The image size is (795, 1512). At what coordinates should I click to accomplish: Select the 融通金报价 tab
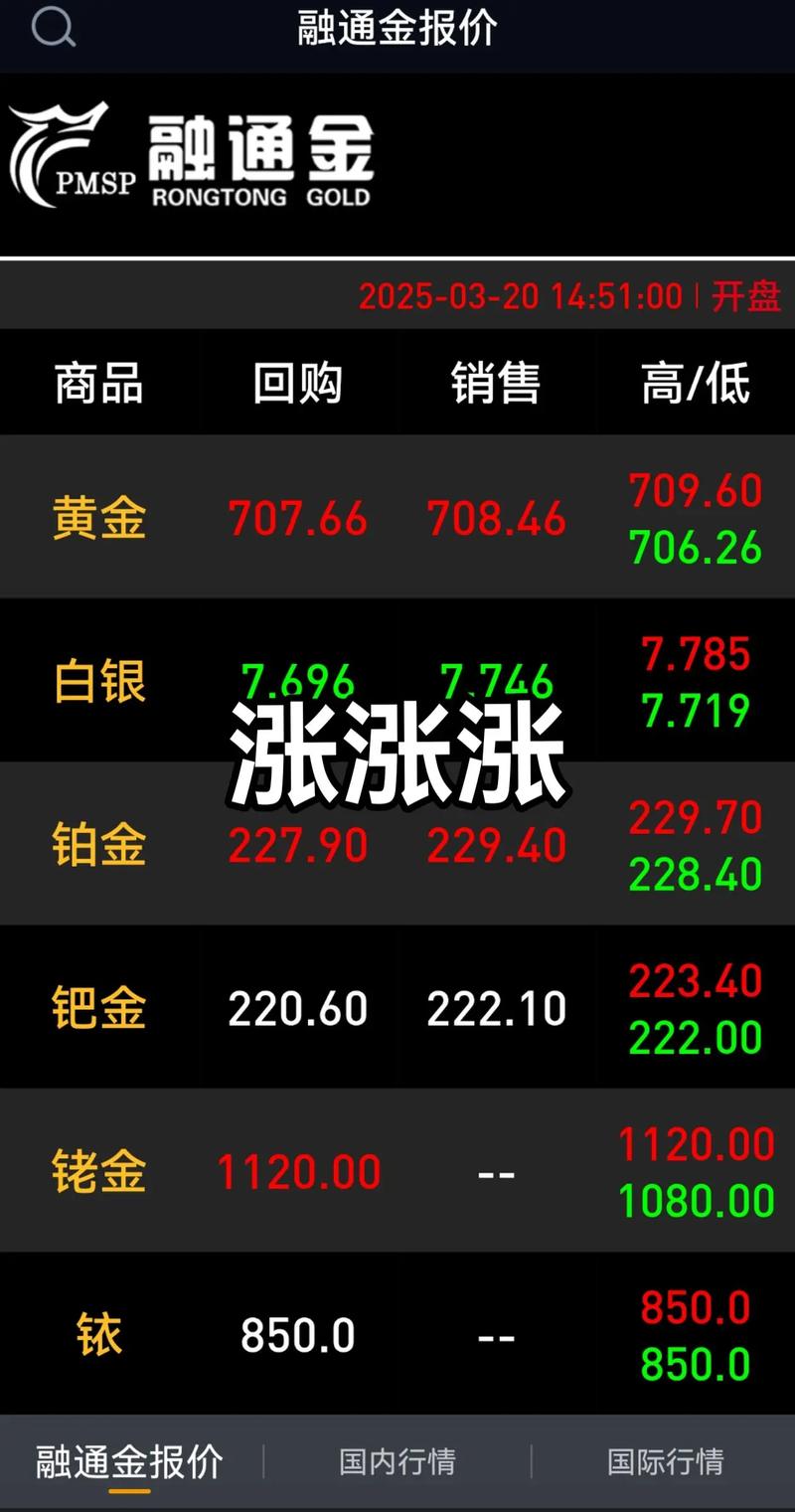[129, 1462]
